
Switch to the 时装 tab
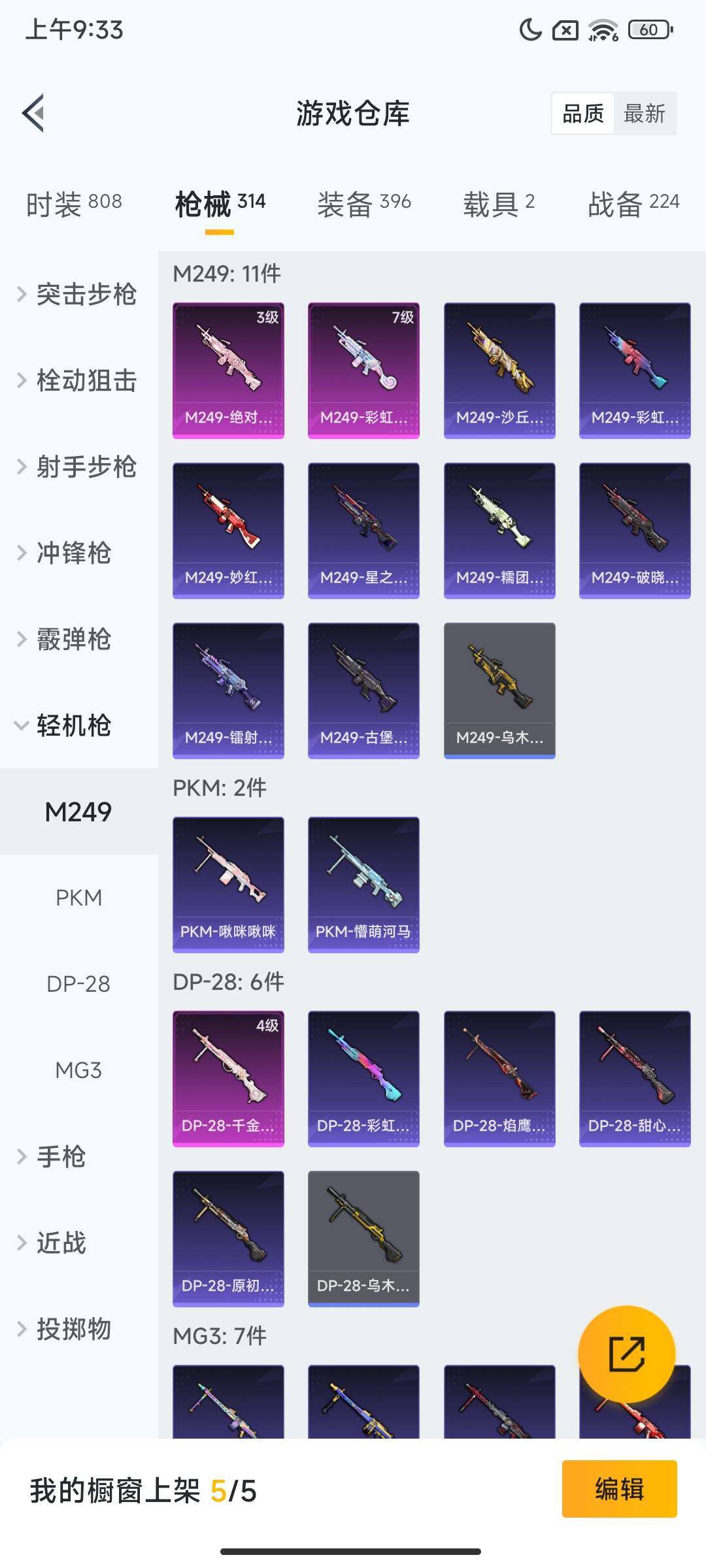pyautogui.click(x=74, y=203)
